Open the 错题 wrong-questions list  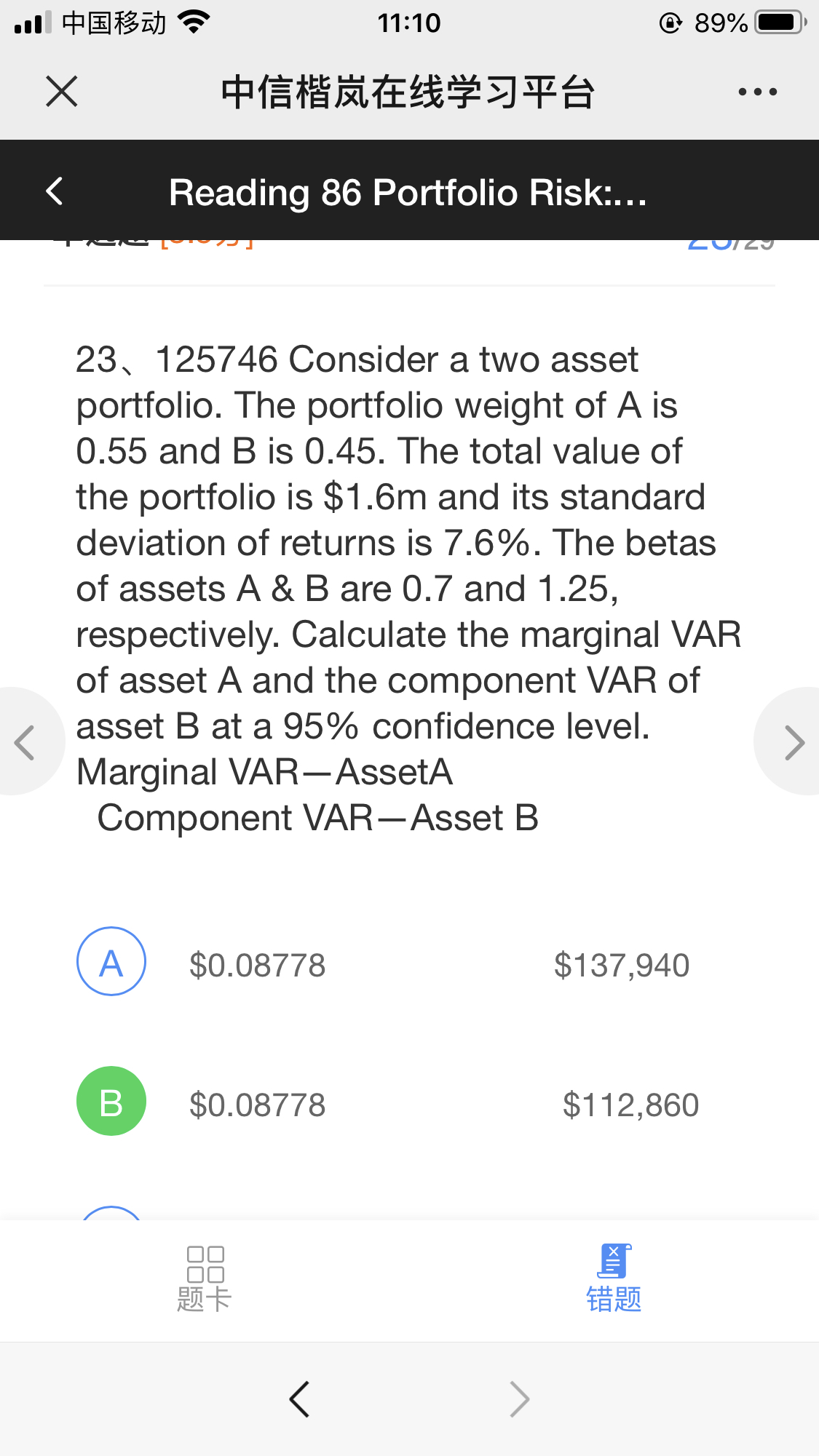point(614,1278)
